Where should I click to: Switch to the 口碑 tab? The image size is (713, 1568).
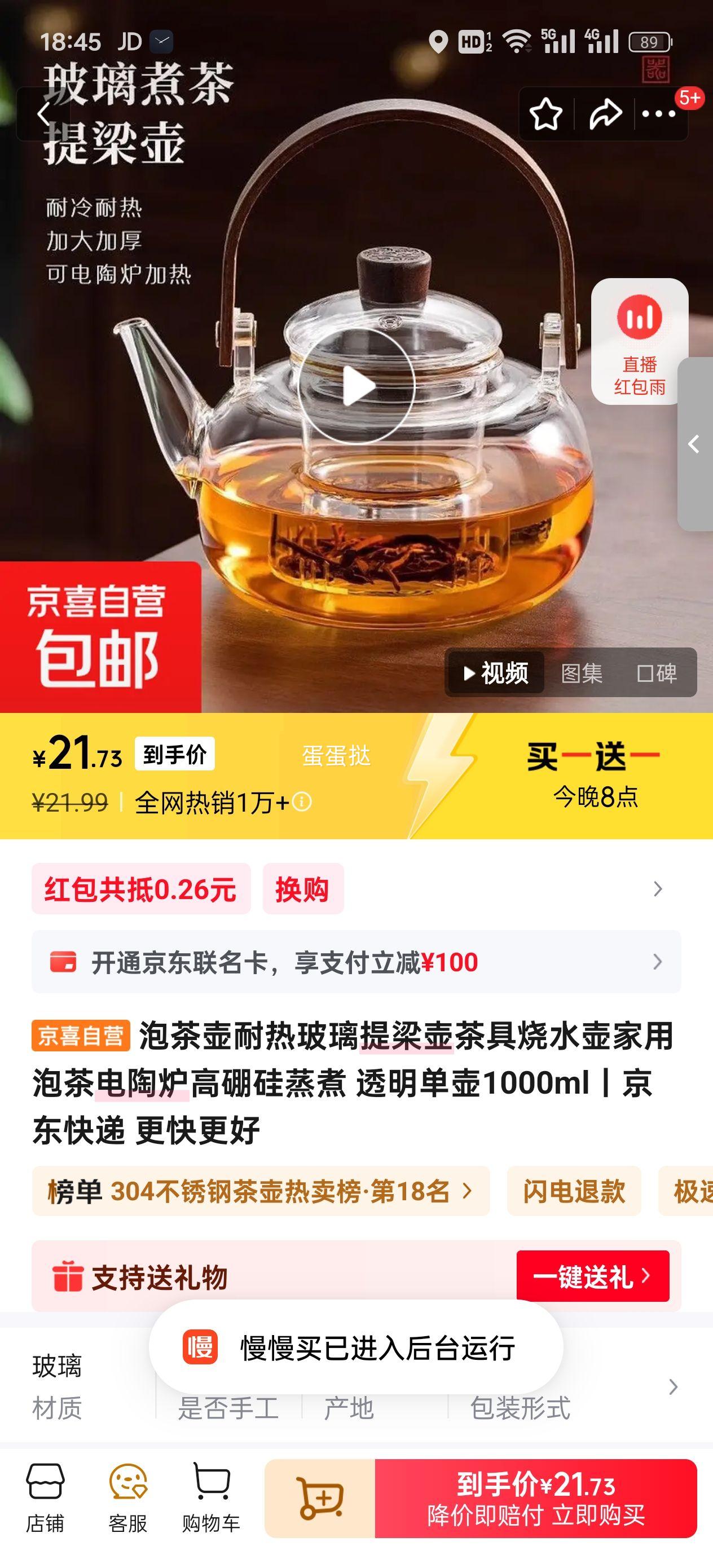pyautogui.click(x=657, y=673)
